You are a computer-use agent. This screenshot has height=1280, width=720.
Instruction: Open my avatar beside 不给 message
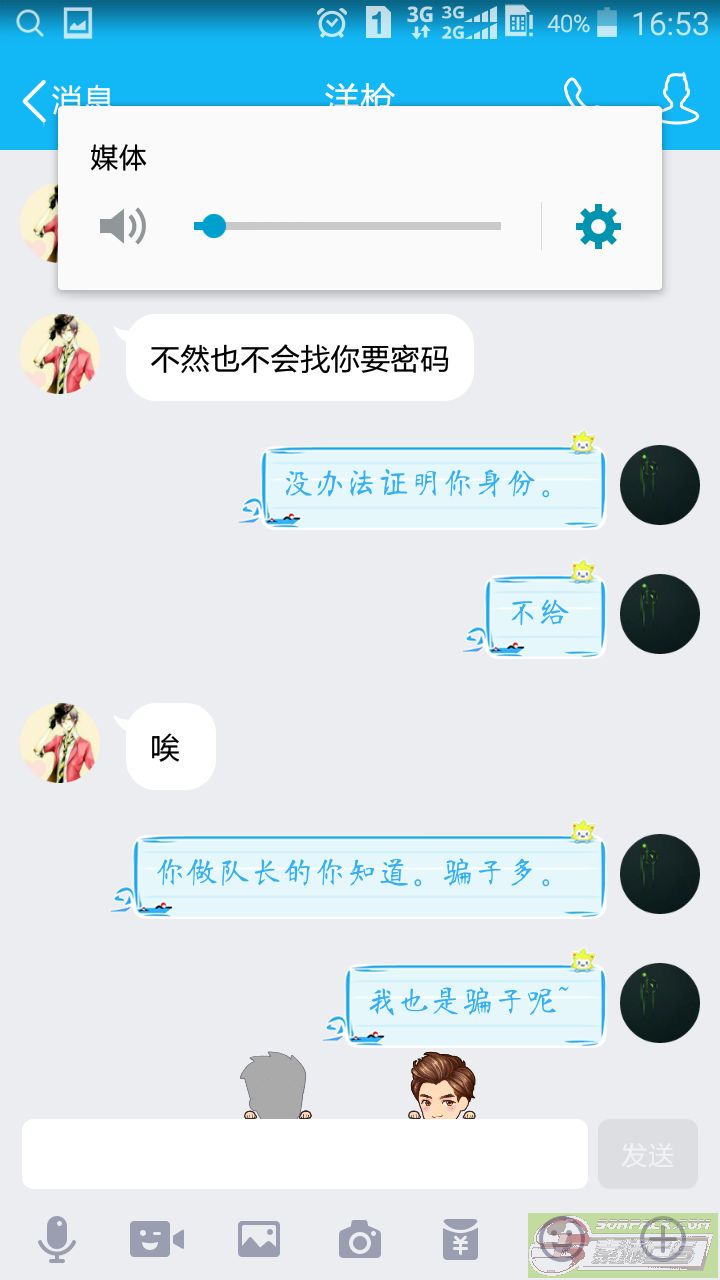(x=659, y=614)
